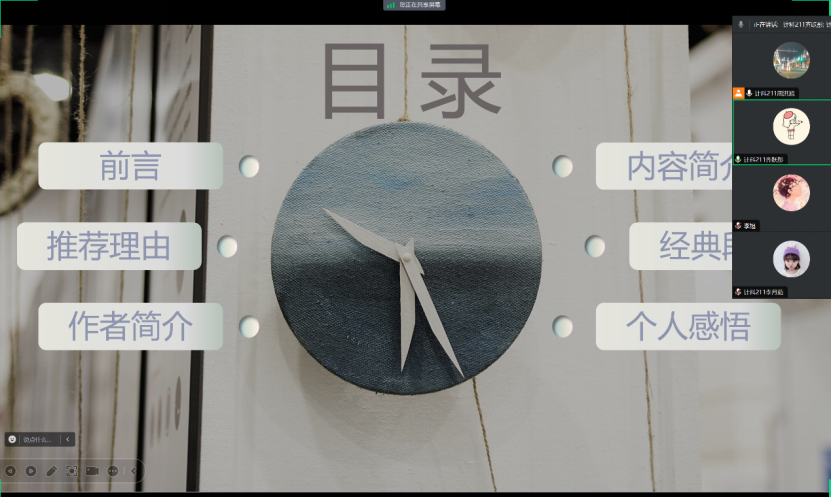Image resolution: width=831 pixels, height=497 pixels.
Task: Open the slide zoom focus tool
Action: pyautogui.click(x=72, y=470)
